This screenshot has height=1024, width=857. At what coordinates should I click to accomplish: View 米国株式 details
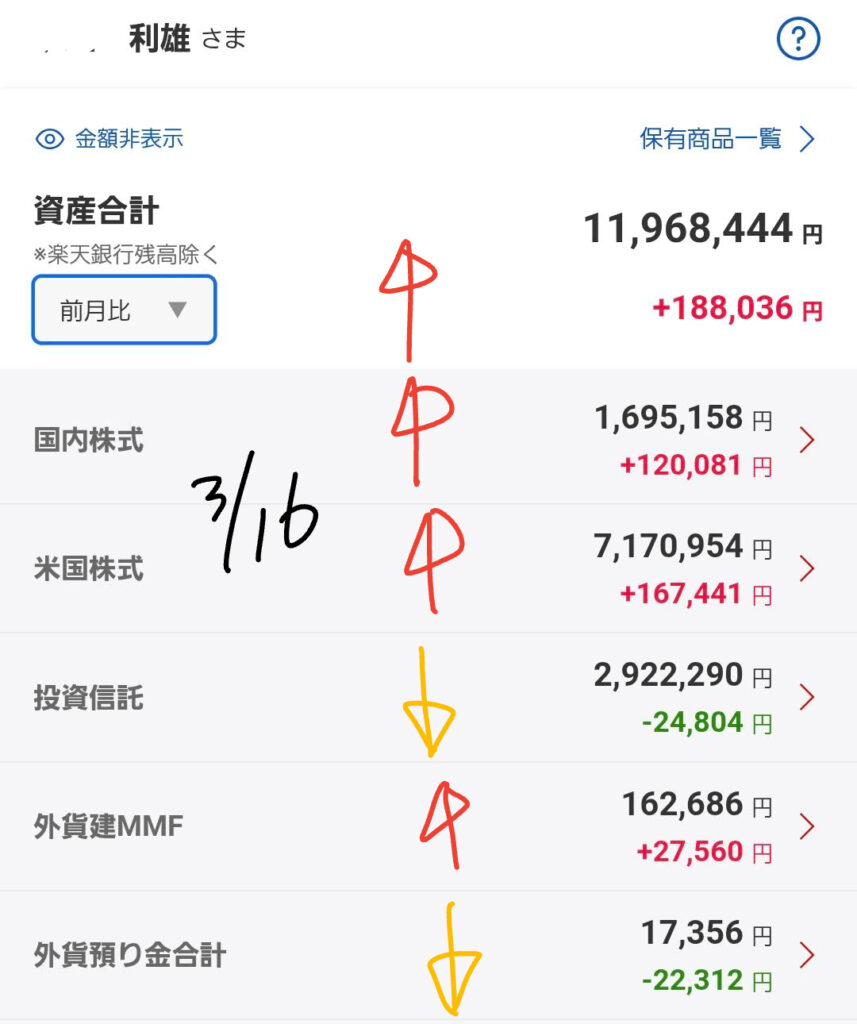tap(428, 569)
